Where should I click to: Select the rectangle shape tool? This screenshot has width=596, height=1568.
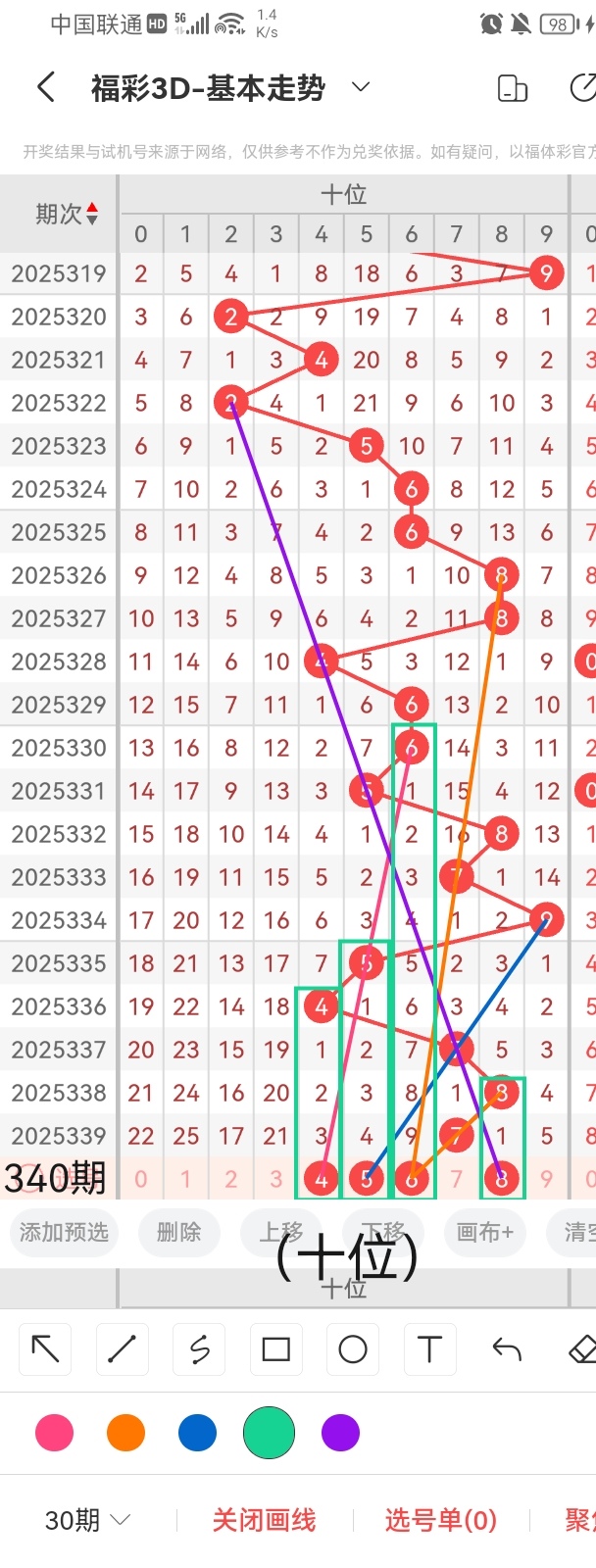pos(275,1349)
